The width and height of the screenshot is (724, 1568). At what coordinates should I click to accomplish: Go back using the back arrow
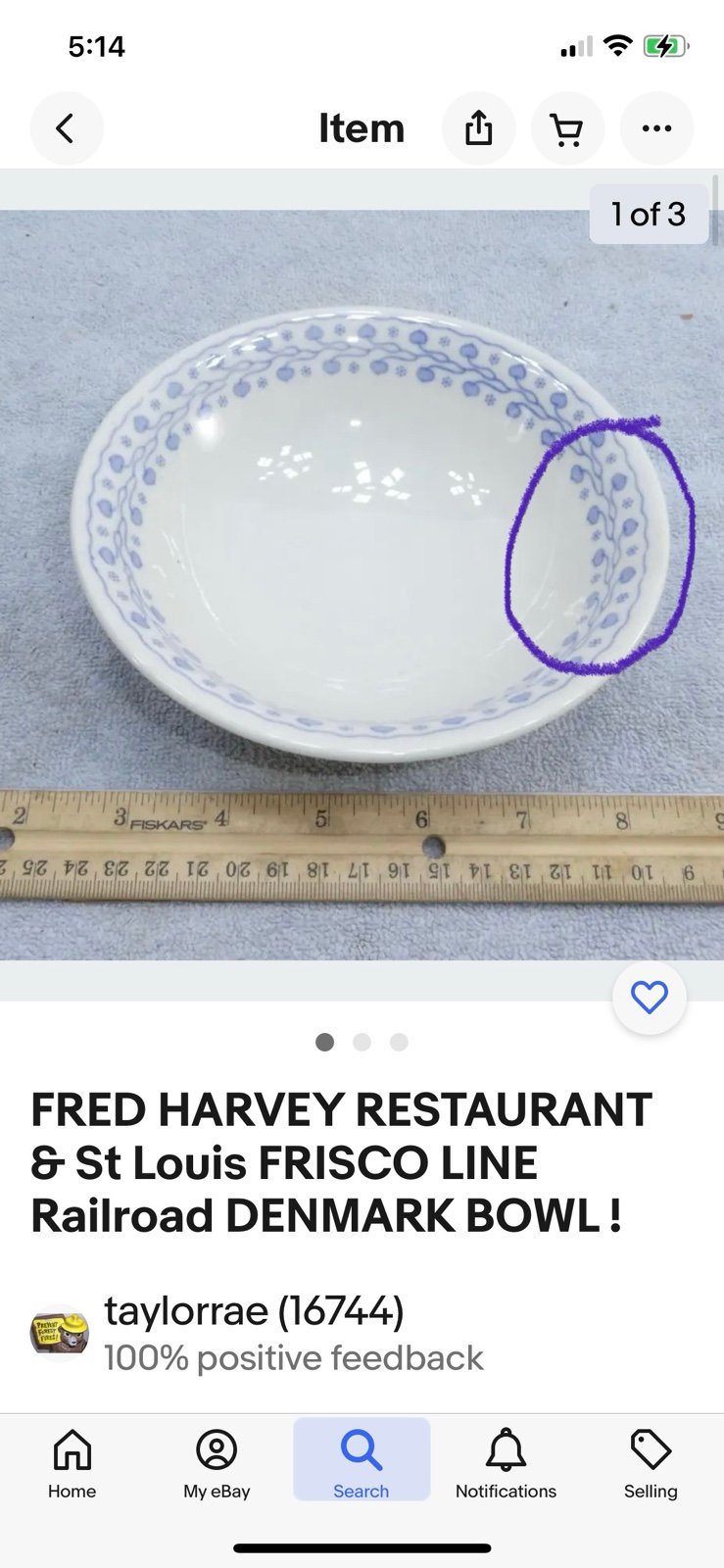(x=66, y=128)
